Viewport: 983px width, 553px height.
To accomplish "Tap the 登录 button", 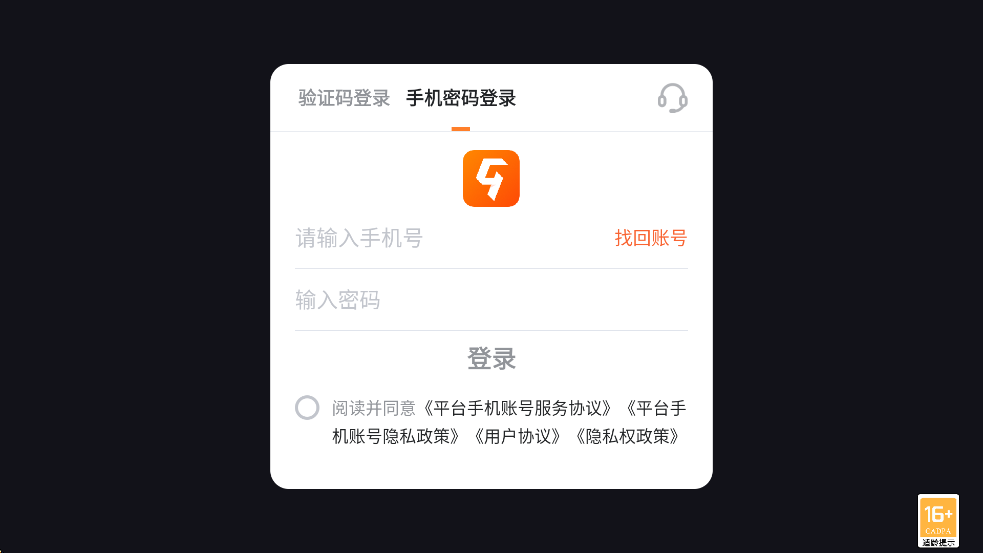I will click(x=491, y=359).
